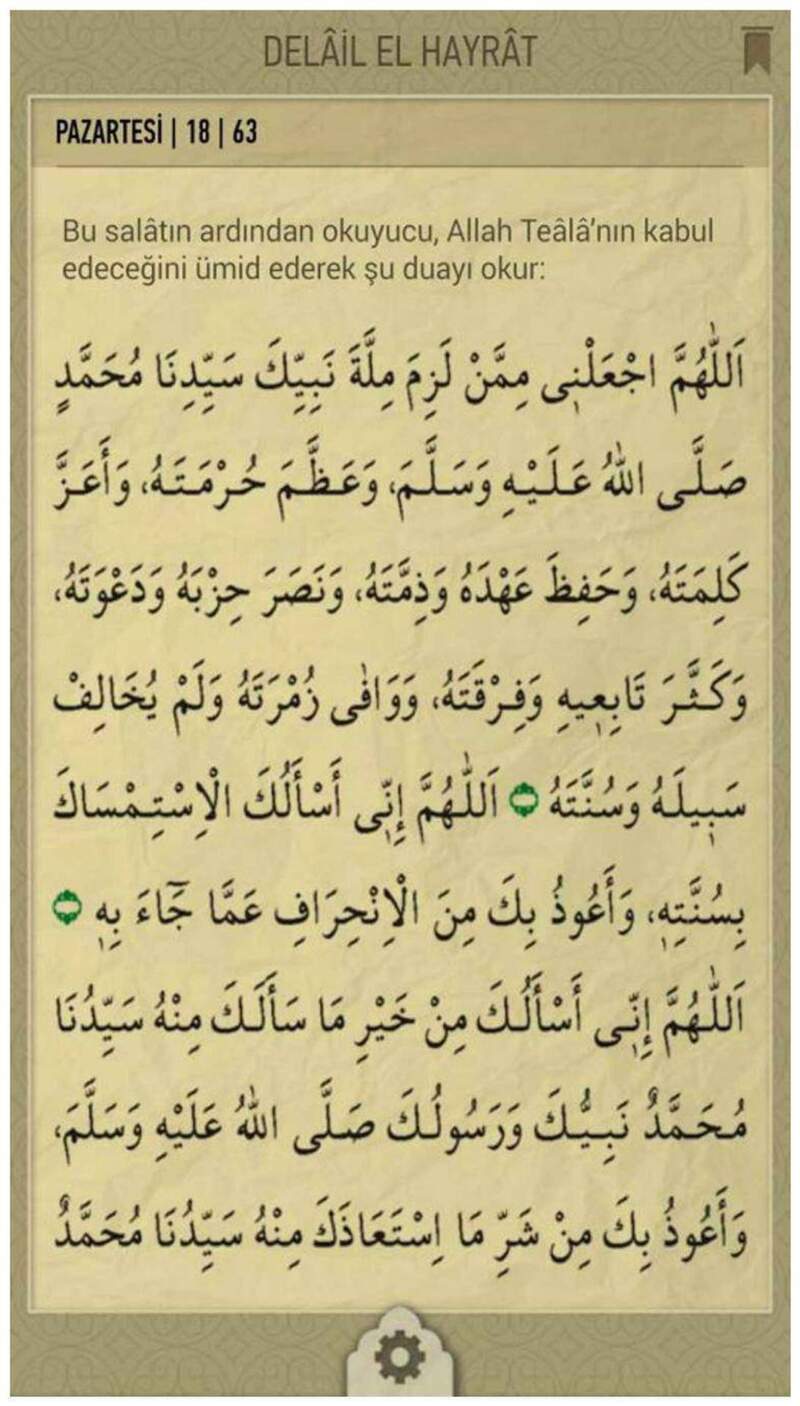Open settings via the gear icon
Viewport: 800px width, 1406px height.
click(400, 1359)
